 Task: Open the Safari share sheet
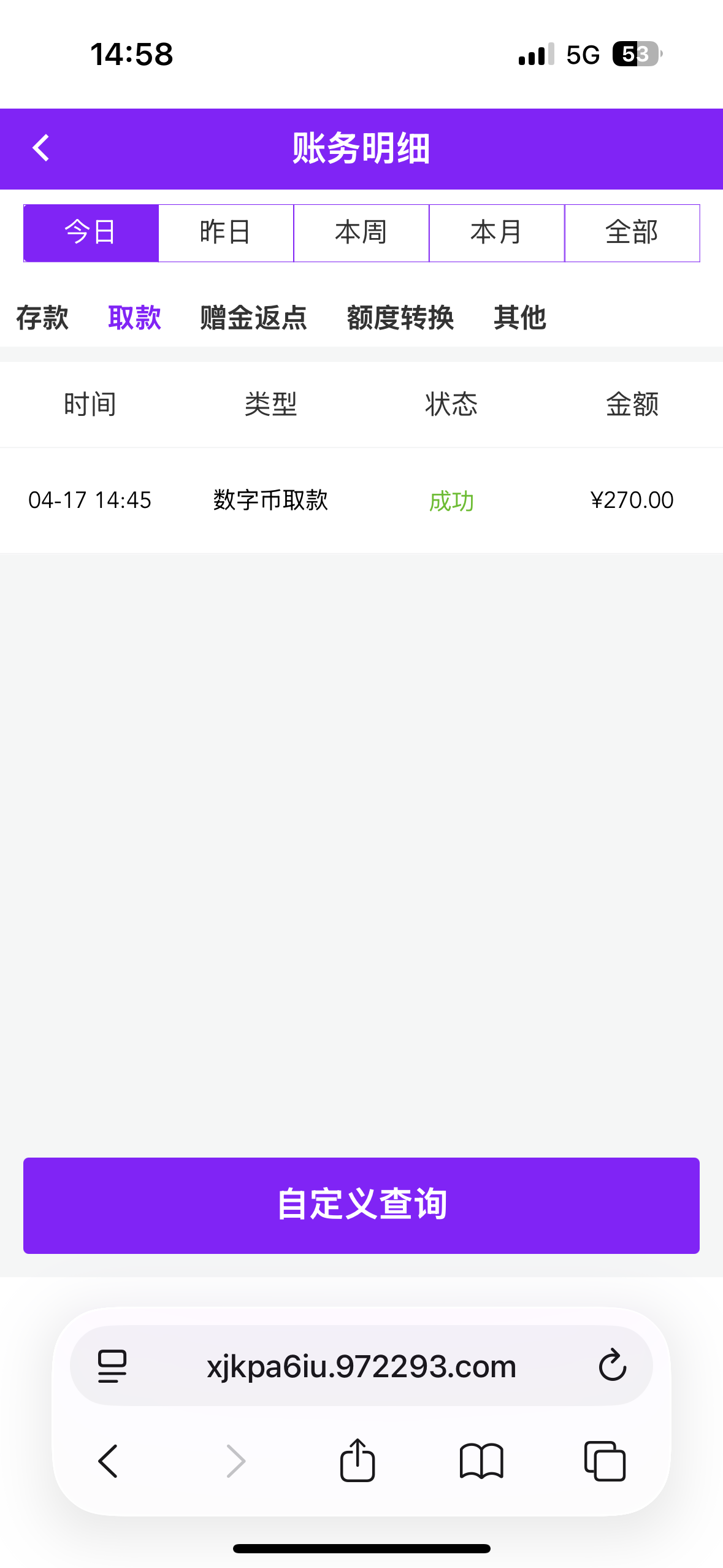[358, 1461]
